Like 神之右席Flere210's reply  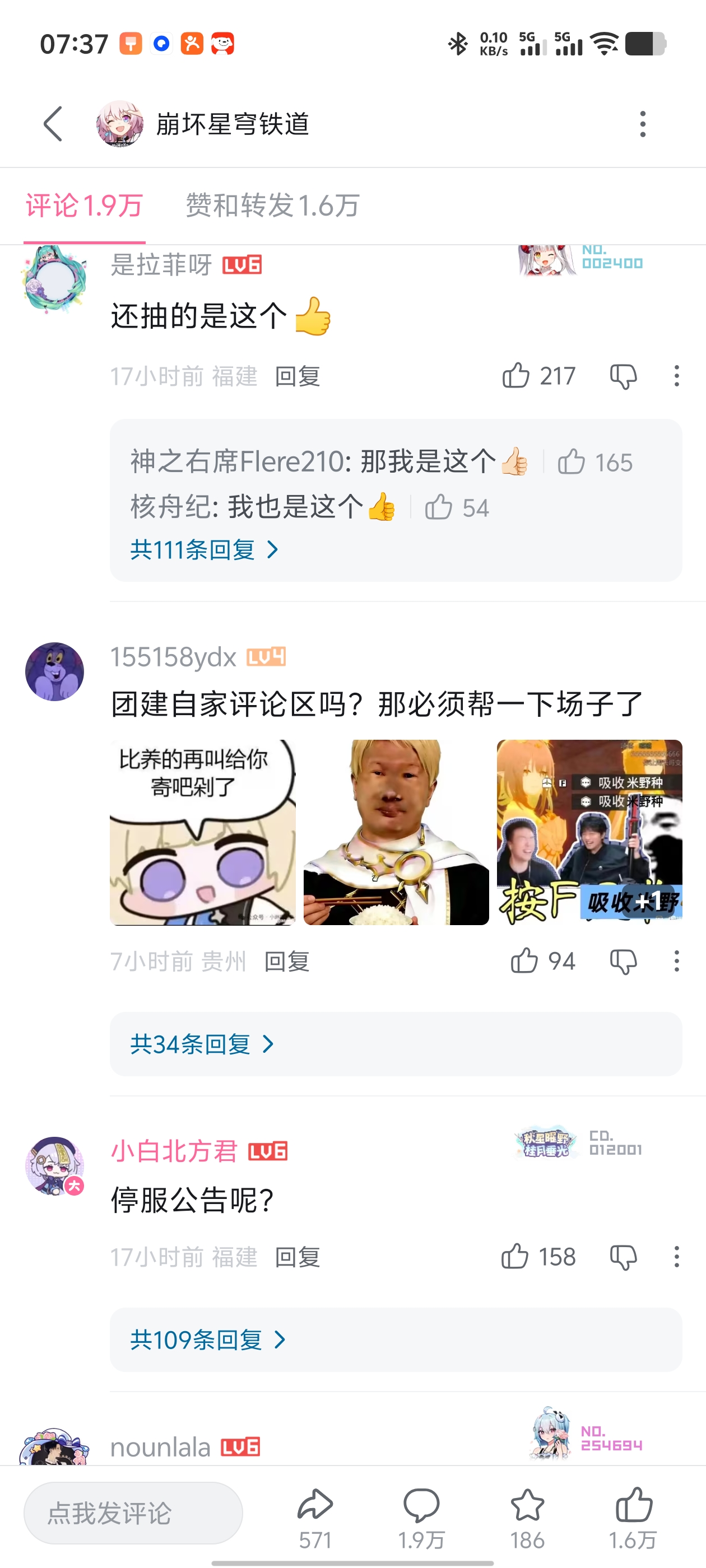tap(572, 462)
